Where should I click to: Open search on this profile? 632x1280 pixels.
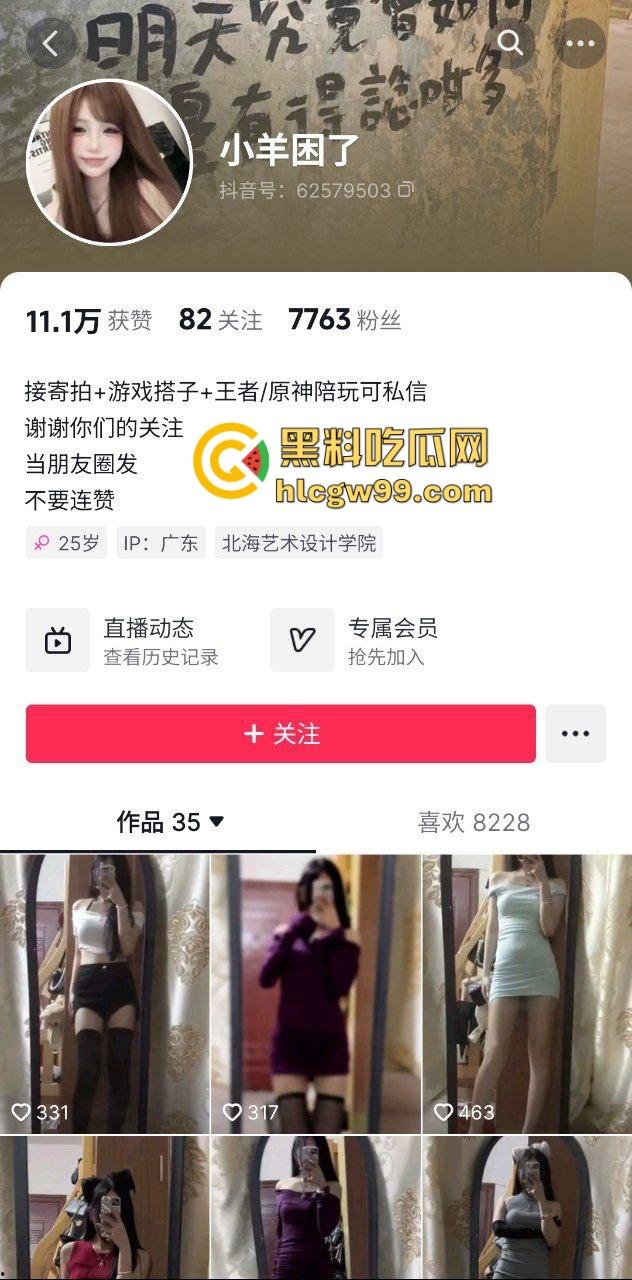[510, 43]
